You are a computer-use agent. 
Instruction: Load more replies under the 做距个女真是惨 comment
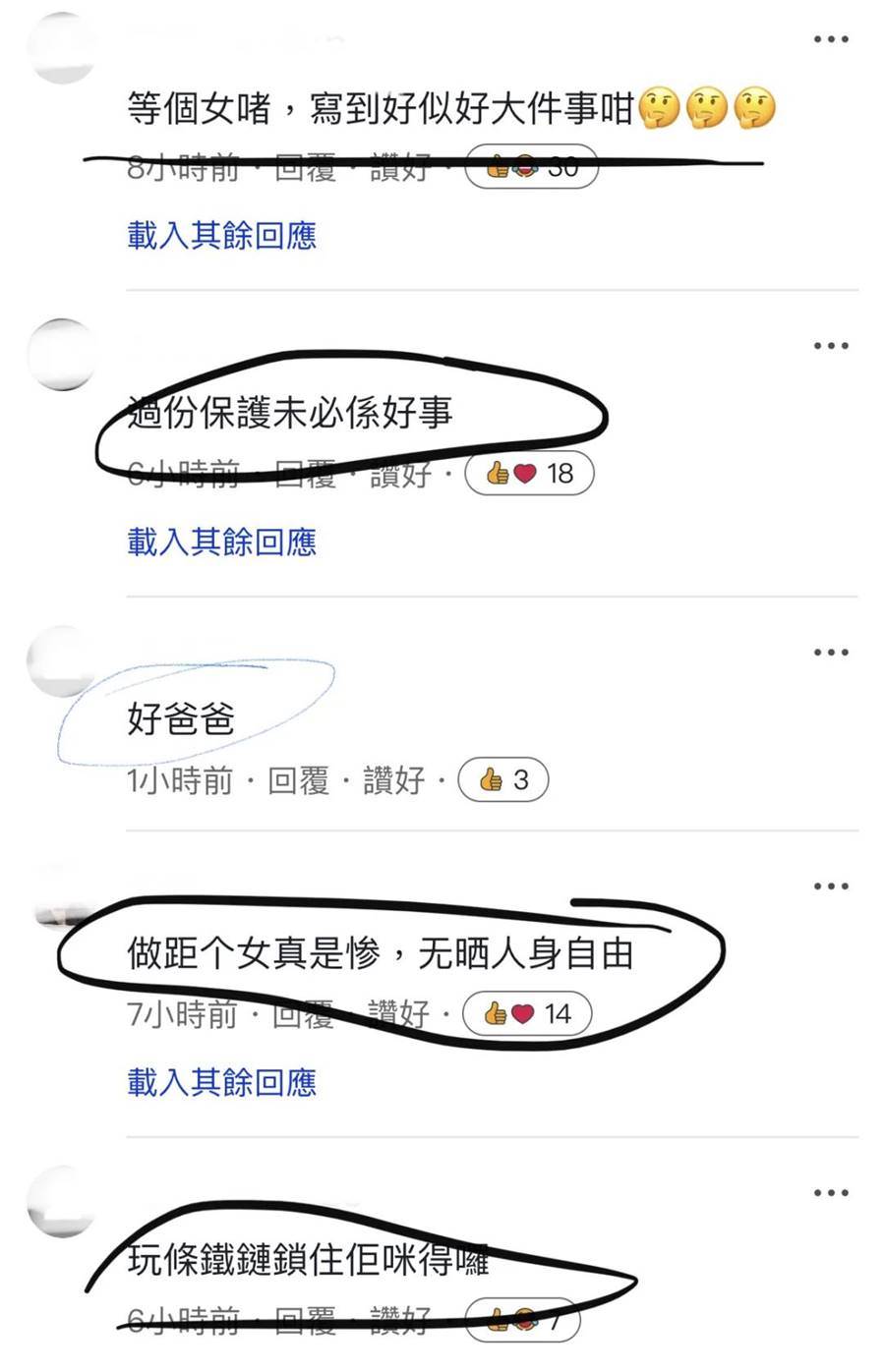click(221, 1083)
